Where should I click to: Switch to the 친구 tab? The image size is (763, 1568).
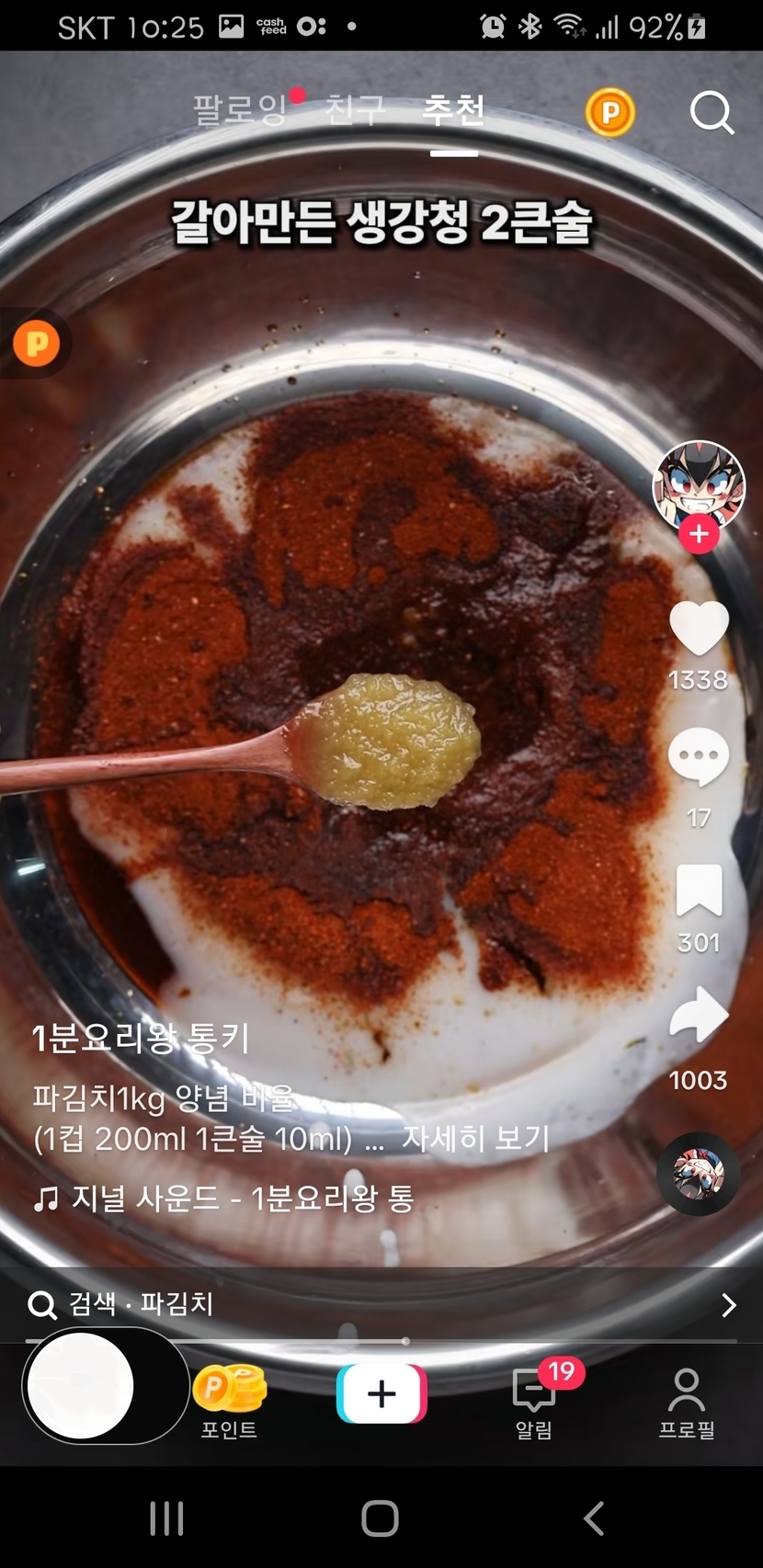355,111
